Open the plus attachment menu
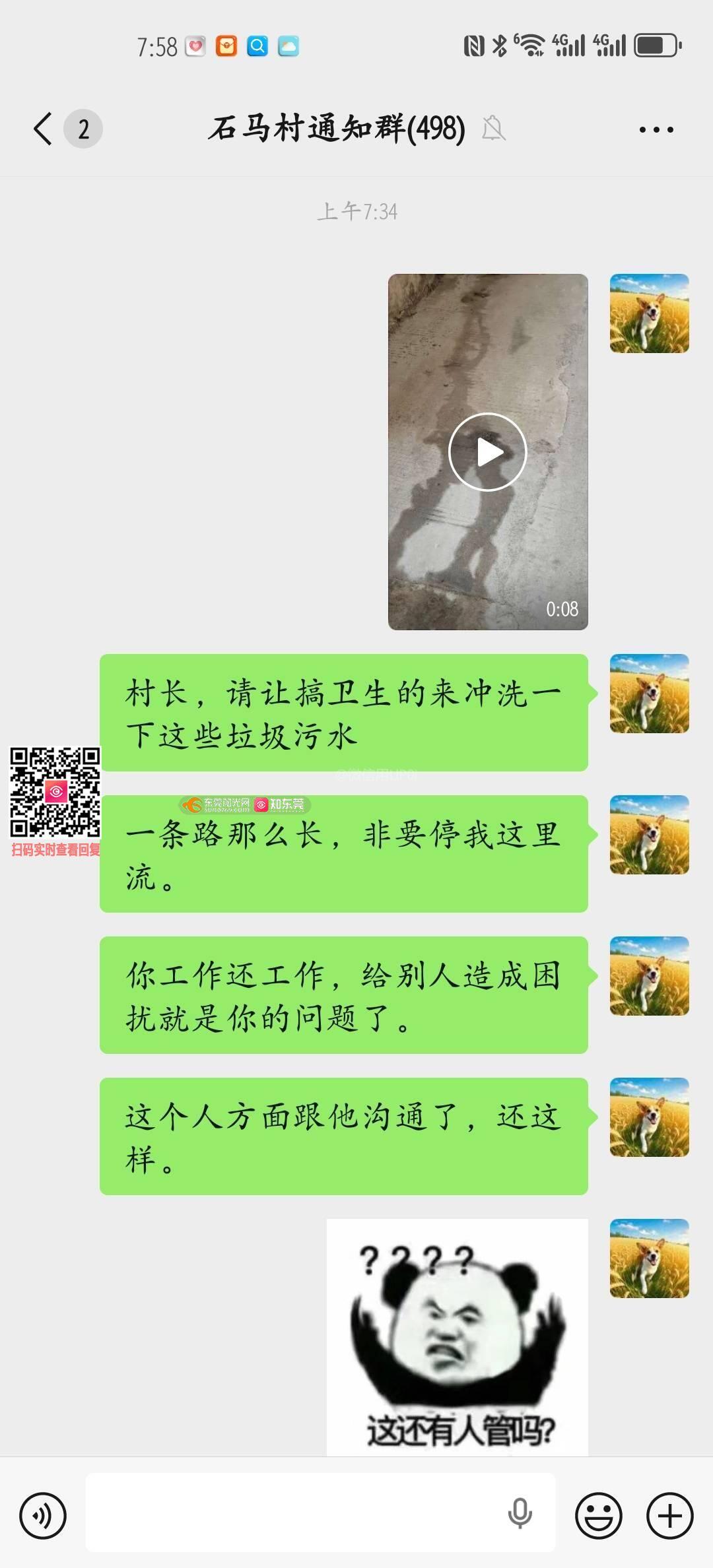713x1568 pixels. coord(669,1516)
